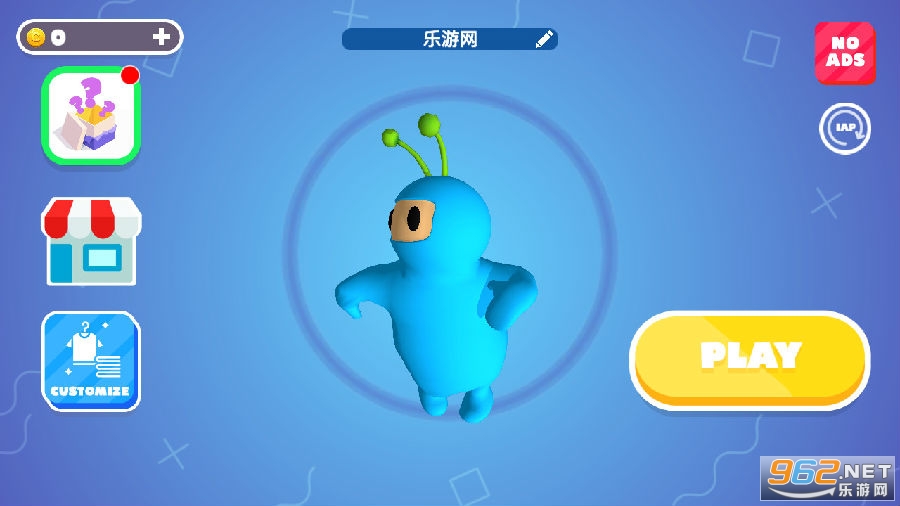This screenshot has width=900, height=506.
Task: Start the game with the PLAY button
Action: [x=750, y=357]
